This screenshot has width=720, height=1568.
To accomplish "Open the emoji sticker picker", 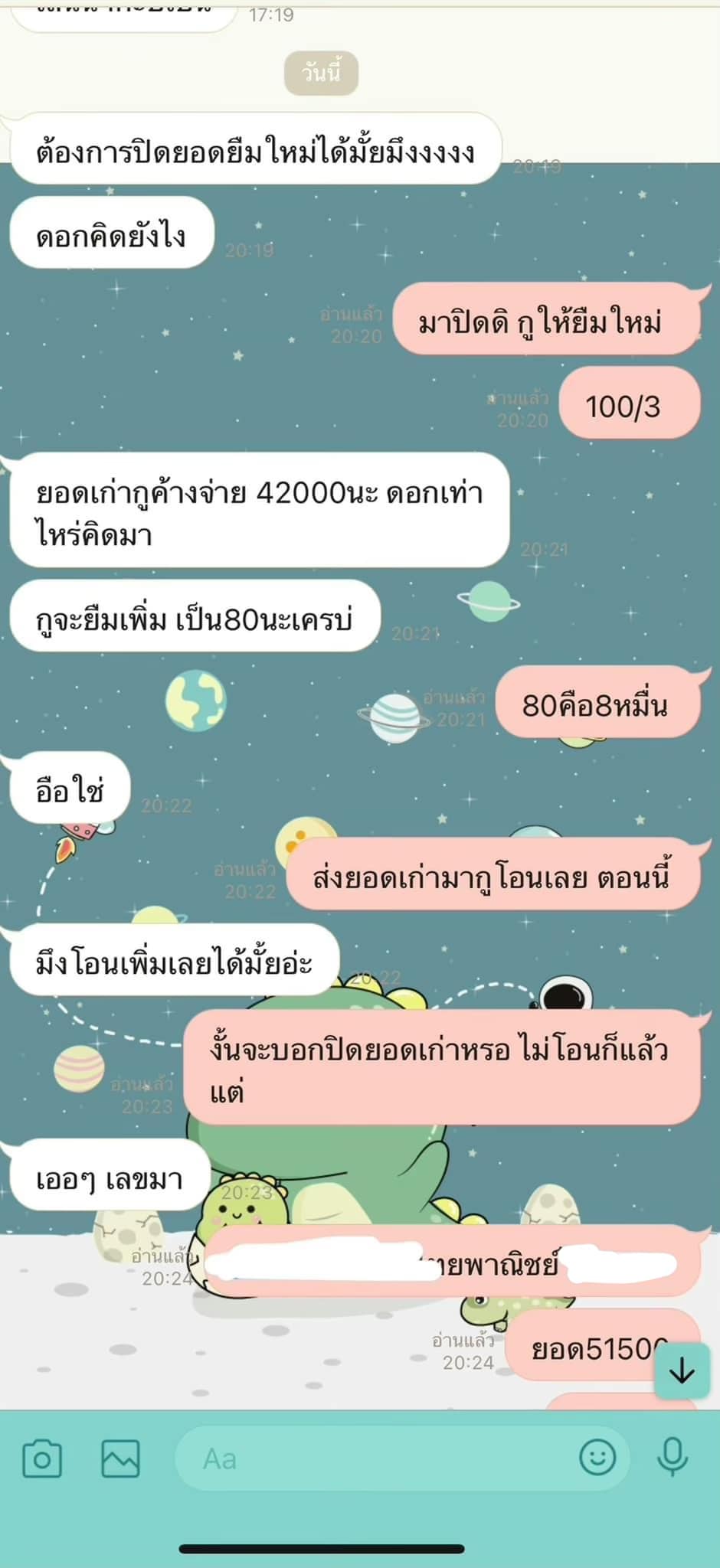I will pos(597,1458).
